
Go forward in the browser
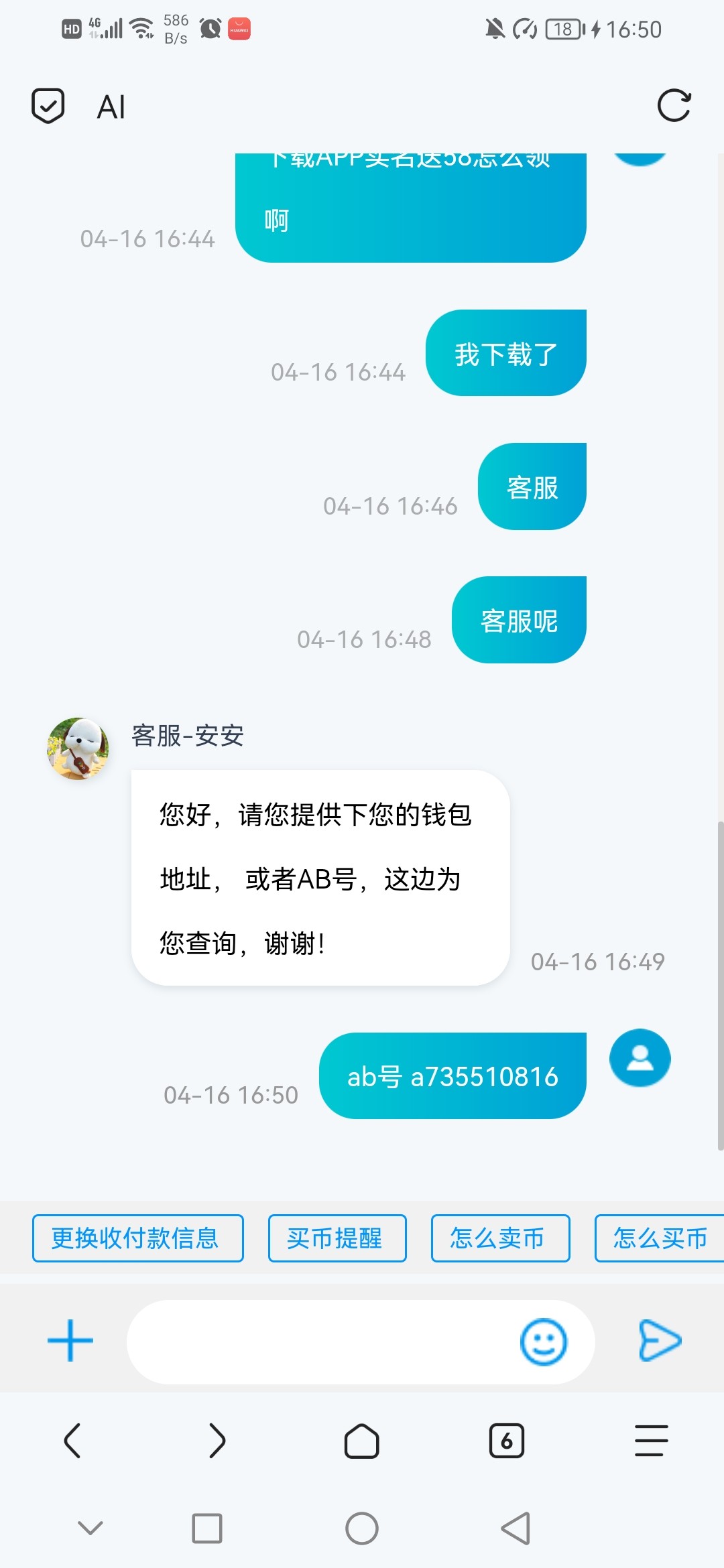click(217, 1441)
